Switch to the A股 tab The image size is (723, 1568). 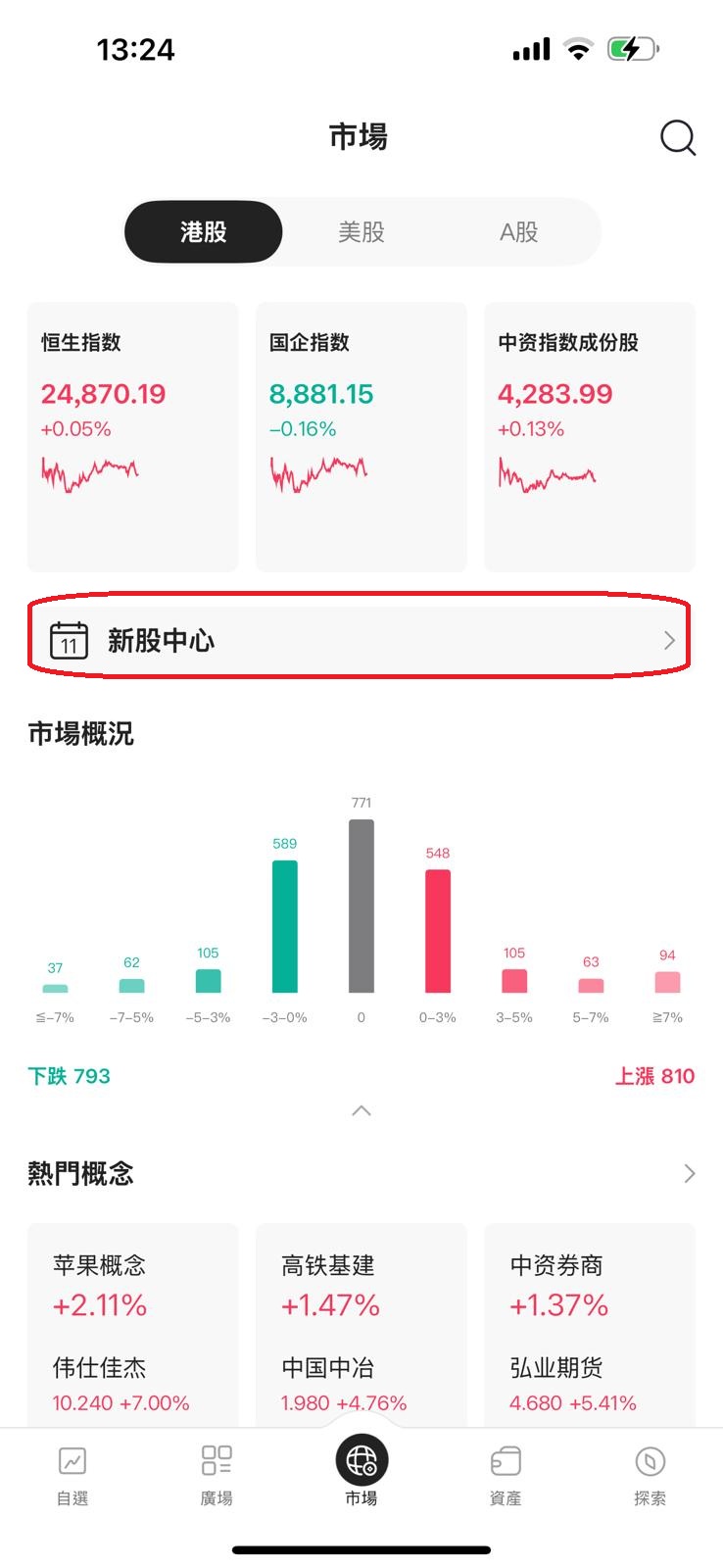519,232
